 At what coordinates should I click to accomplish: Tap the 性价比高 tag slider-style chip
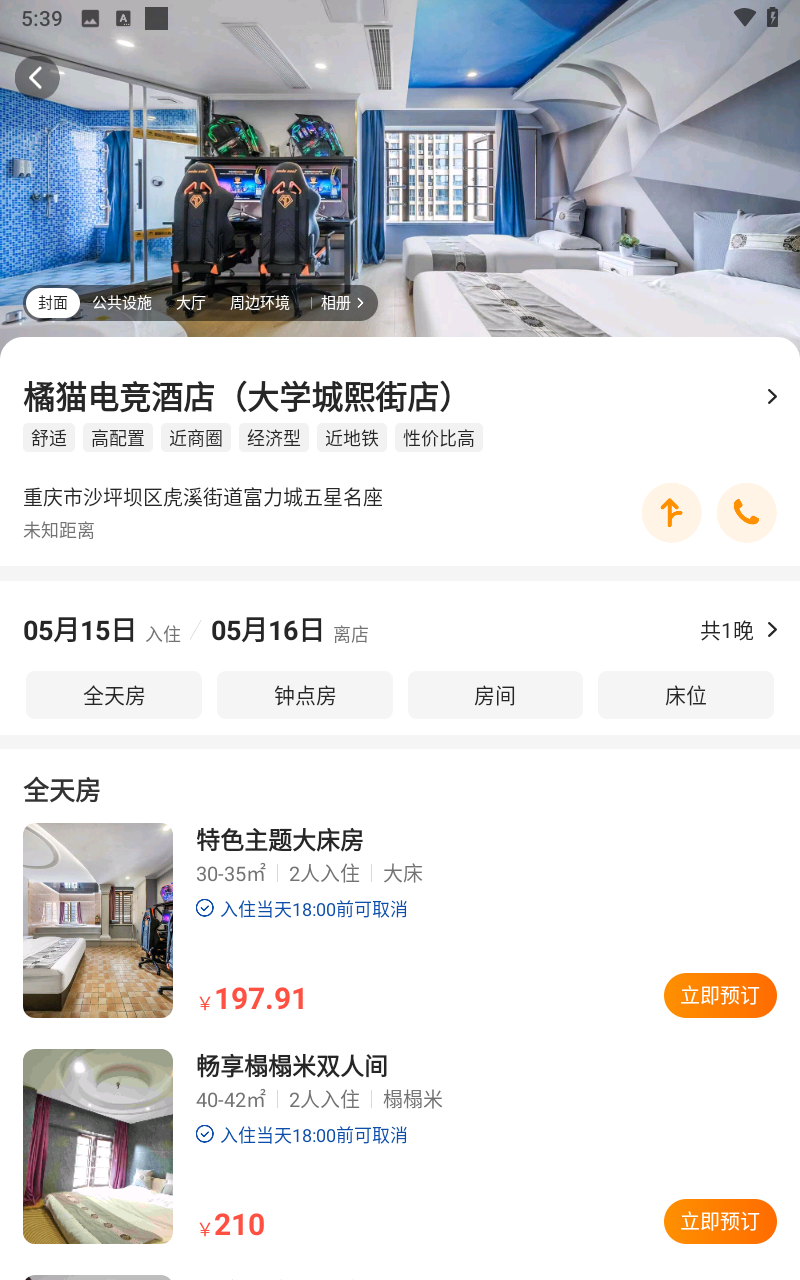tap(438, 437)
